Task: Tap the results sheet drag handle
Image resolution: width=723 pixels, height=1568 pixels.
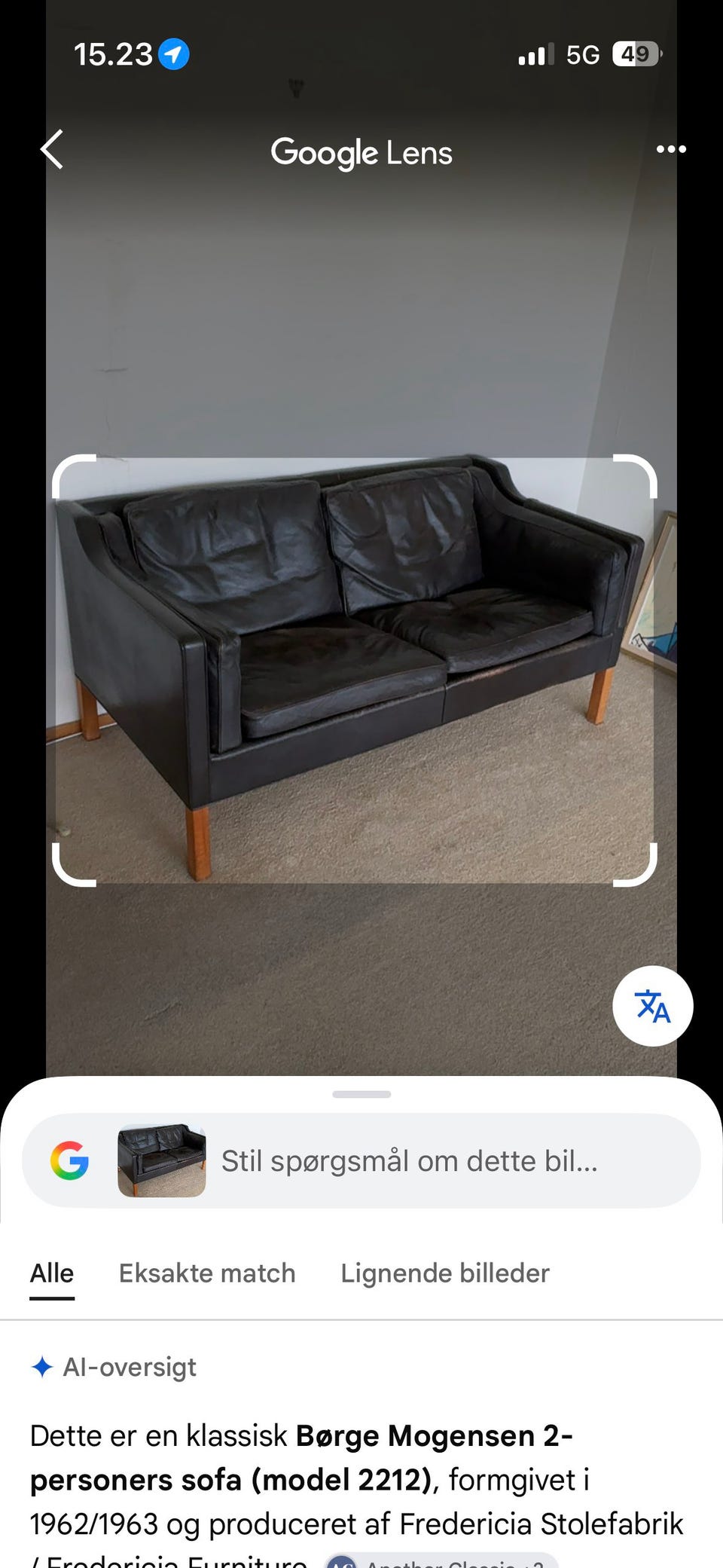Action: pos(361,1094)
